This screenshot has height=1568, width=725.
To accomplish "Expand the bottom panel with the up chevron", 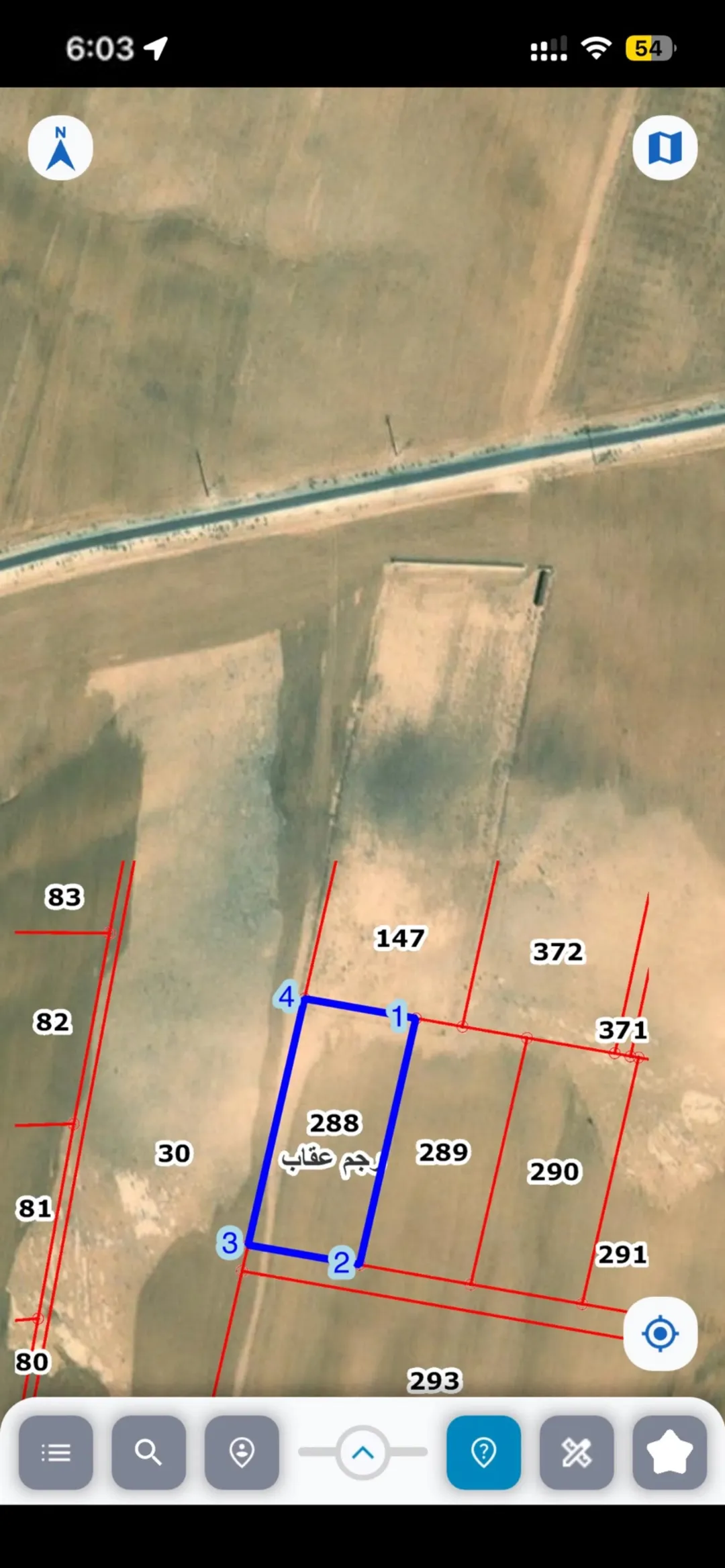I will pyautogui.click(x=362, y=1453).
